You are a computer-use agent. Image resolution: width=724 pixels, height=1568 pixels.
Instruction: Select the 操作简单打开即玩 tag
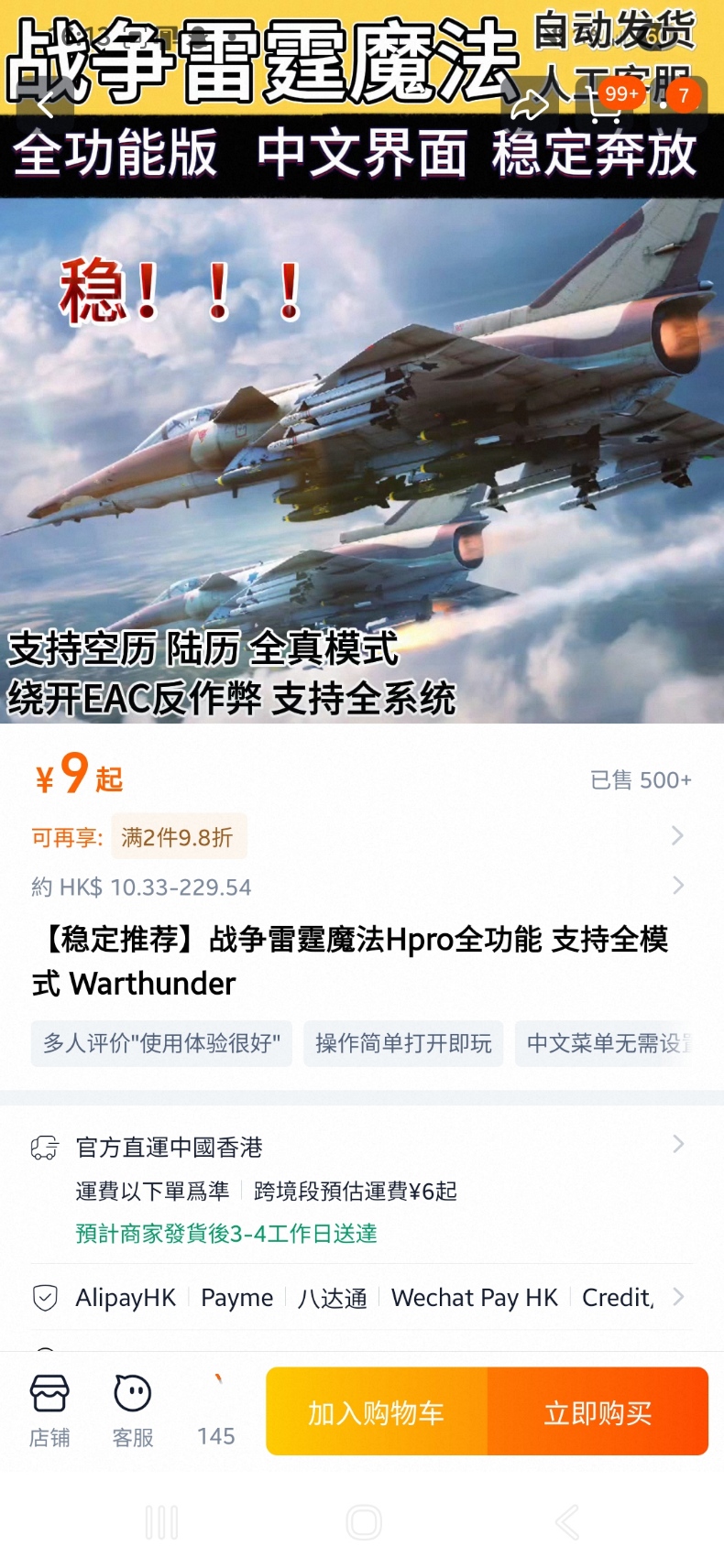403,1043
